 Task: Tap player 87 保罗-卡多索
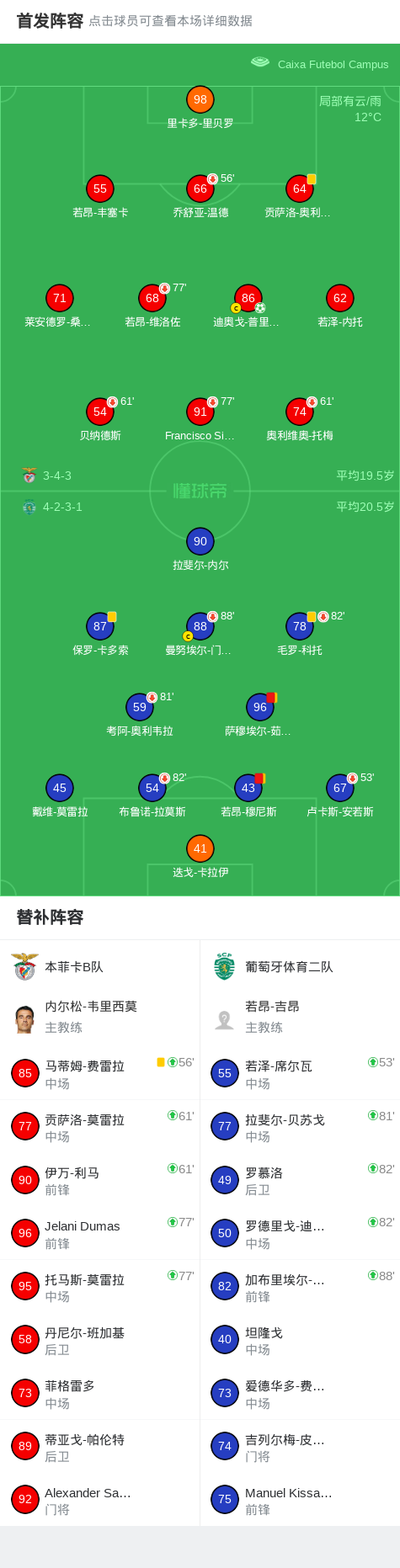100,634
